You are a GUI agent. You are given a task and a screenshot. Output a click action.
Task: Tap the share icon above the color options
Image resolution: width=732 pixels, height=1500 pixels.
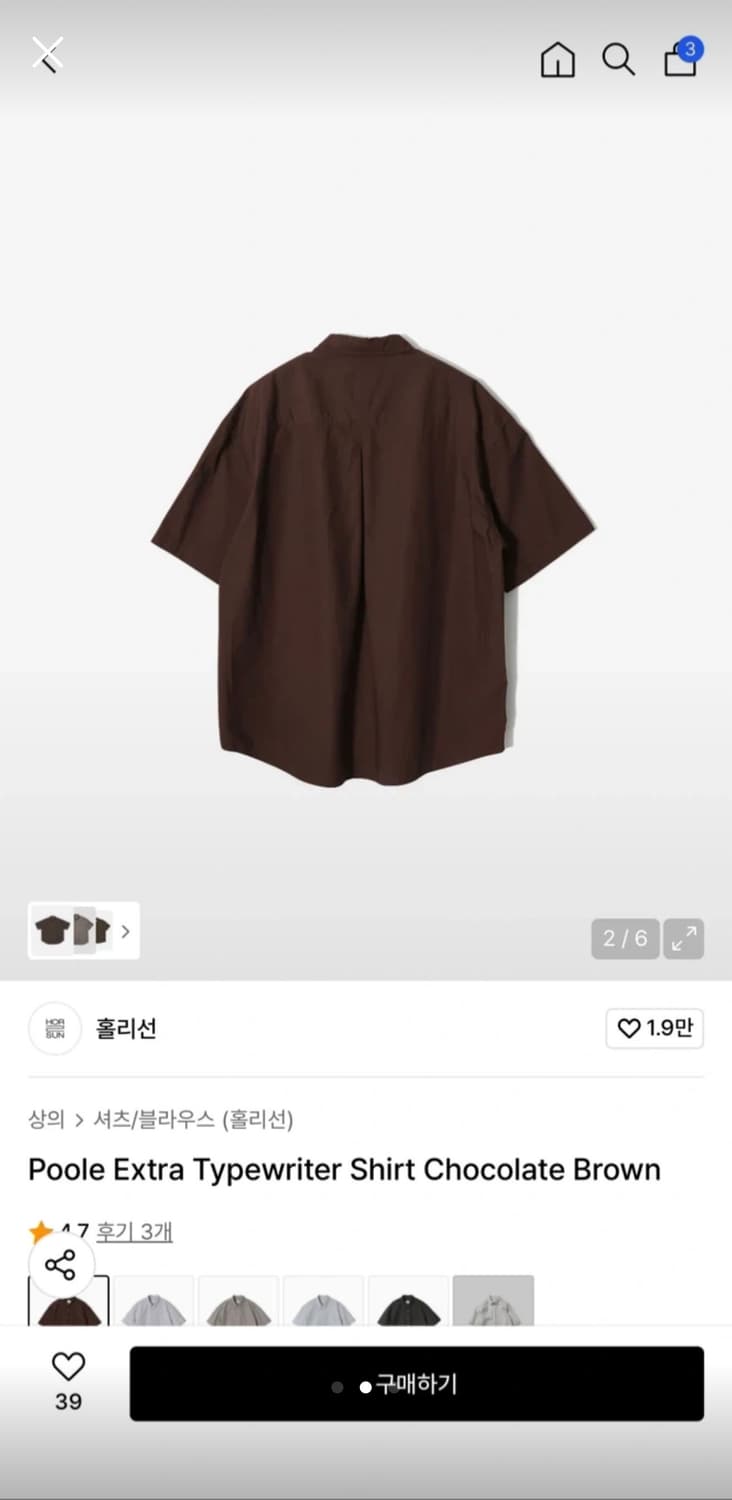click(x=63, y=1264)
